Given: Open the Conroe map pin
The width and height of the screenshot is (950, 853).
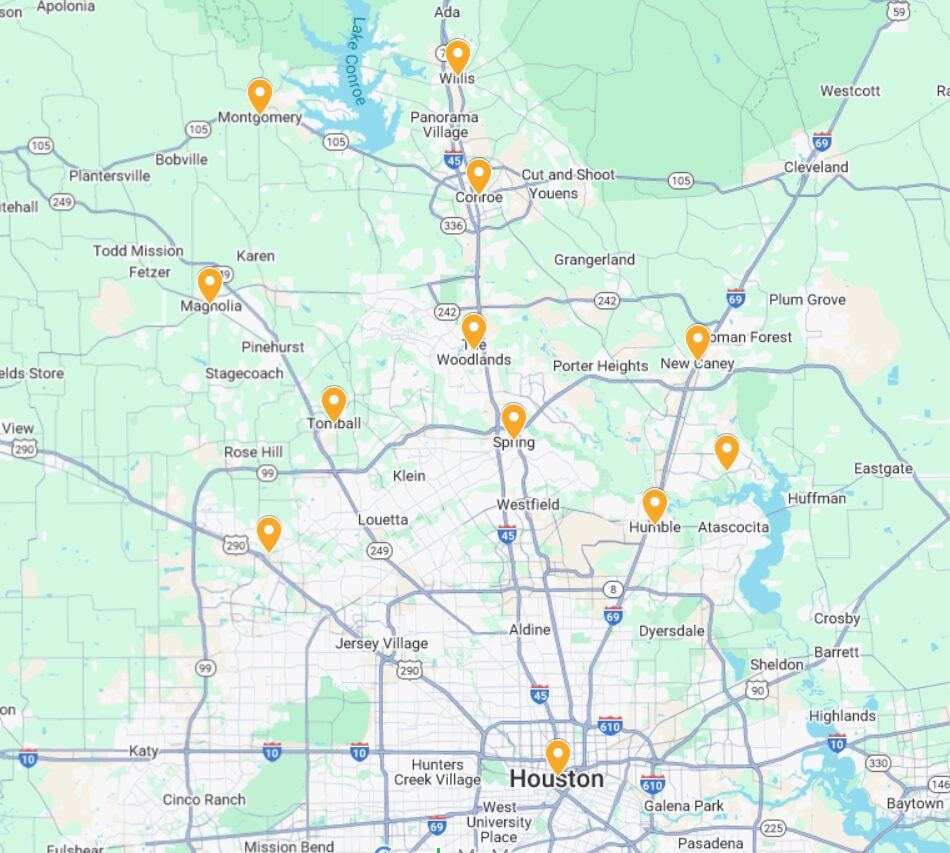Looking at the screenshot, I should [479, 175].
